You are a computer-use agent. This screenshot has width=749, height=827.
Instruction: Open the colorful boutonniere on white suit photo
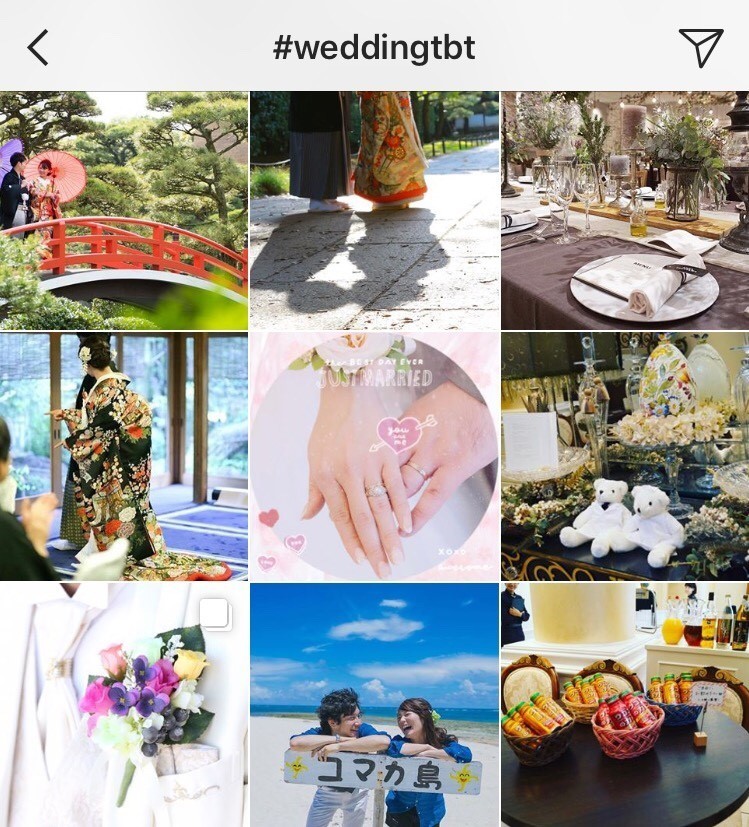click(124, 704)
